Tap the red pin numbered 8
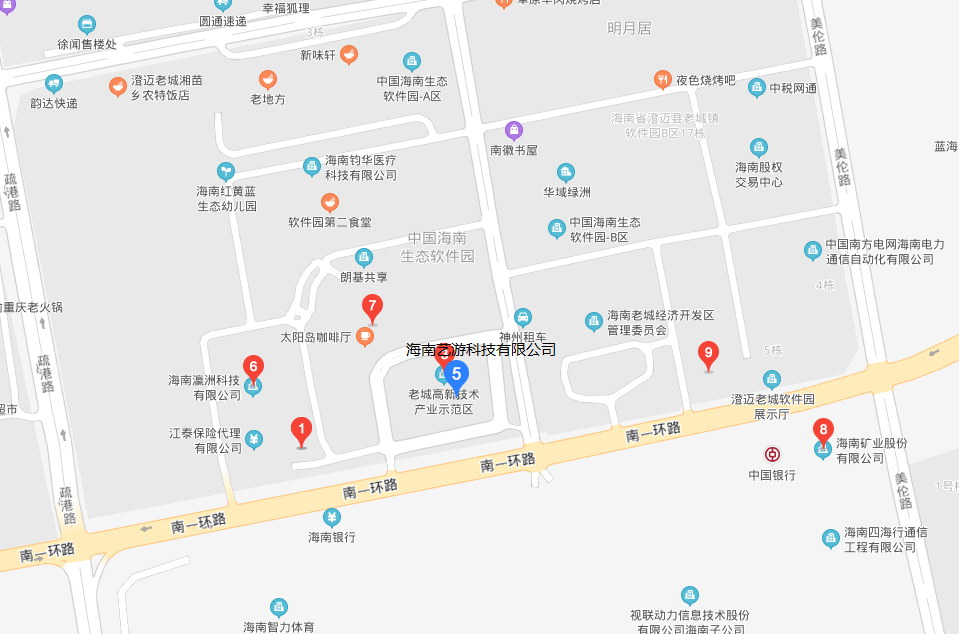The image size is (959, 634). click(x=823, y=431)
